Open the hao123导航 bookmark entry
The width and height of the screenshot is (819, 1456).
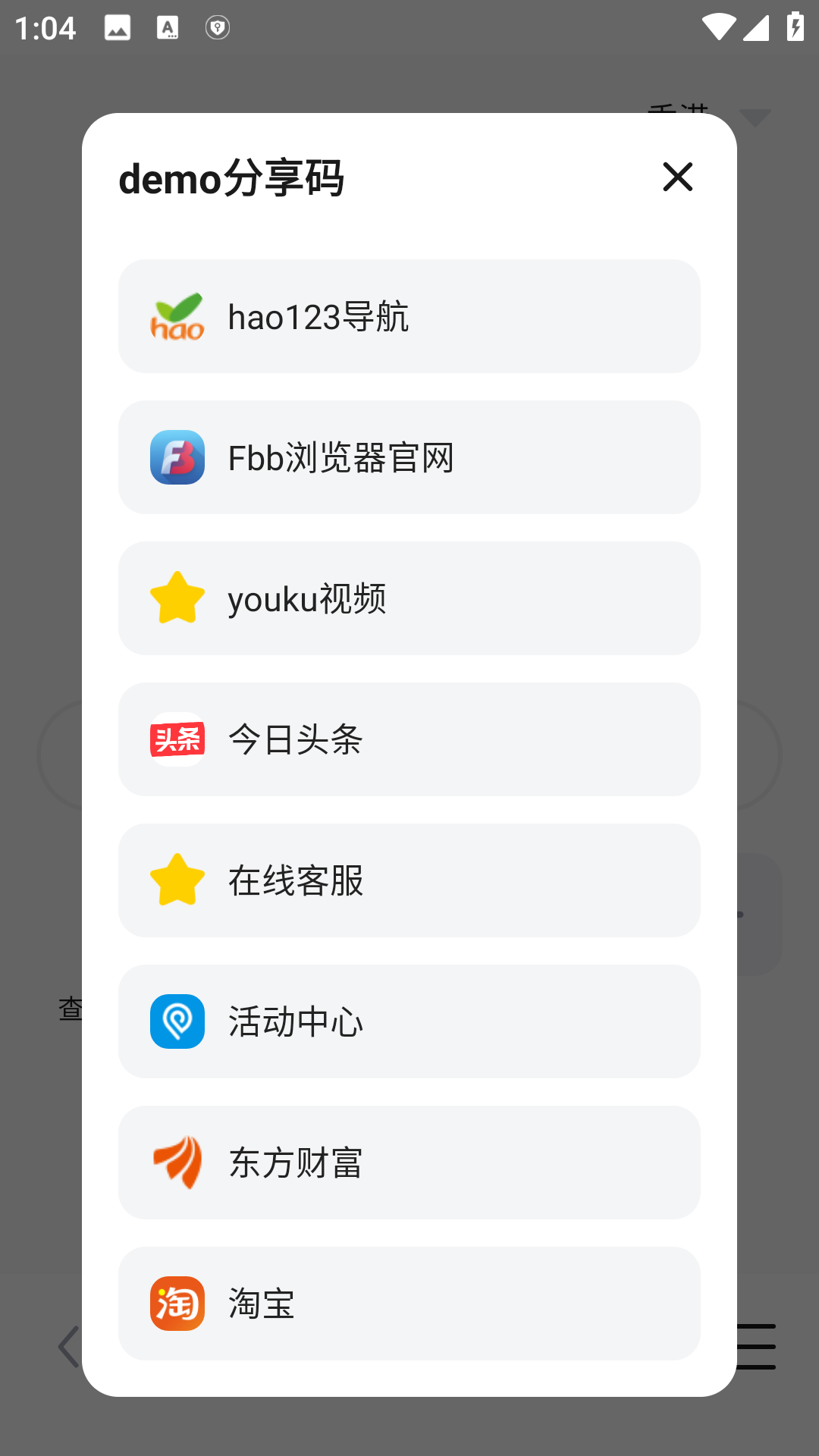point(409,316)
